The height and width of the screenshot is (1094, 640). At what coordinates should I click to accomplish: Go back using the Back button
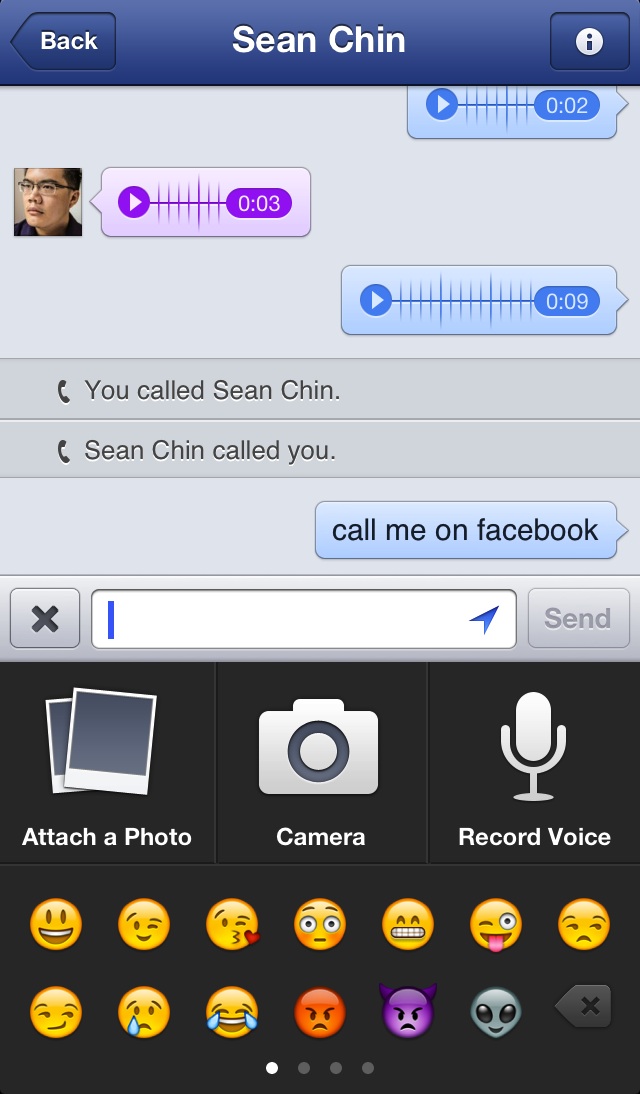click(x=64, y=41)
